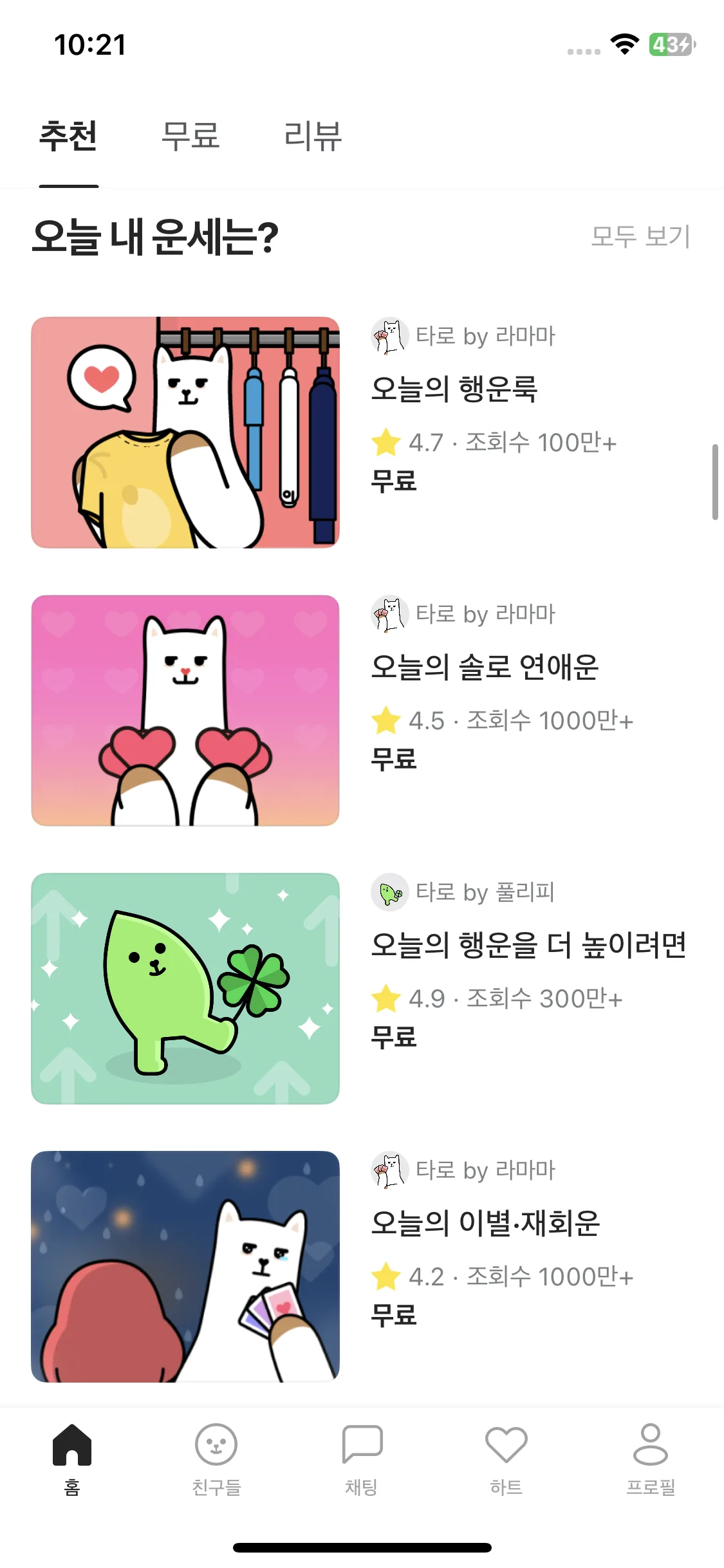Open the 프로필 tab
This screenshot has height=1568, width=724.
coord(651,1458)
